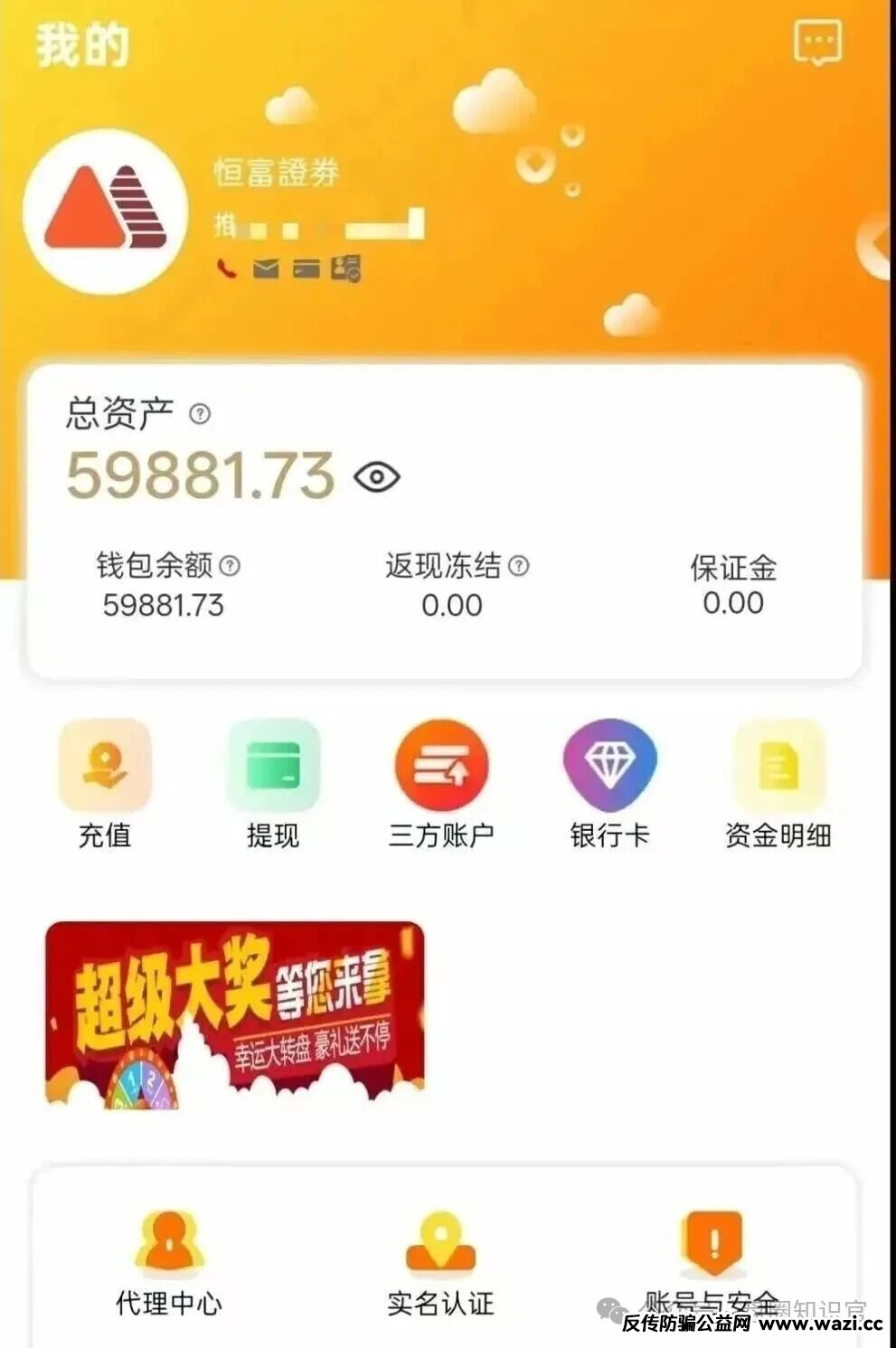Image resolution: width=896 pixels, height=1348 pixels.
Task: Open the messages icon in the top corner
Action: [817, 42]
